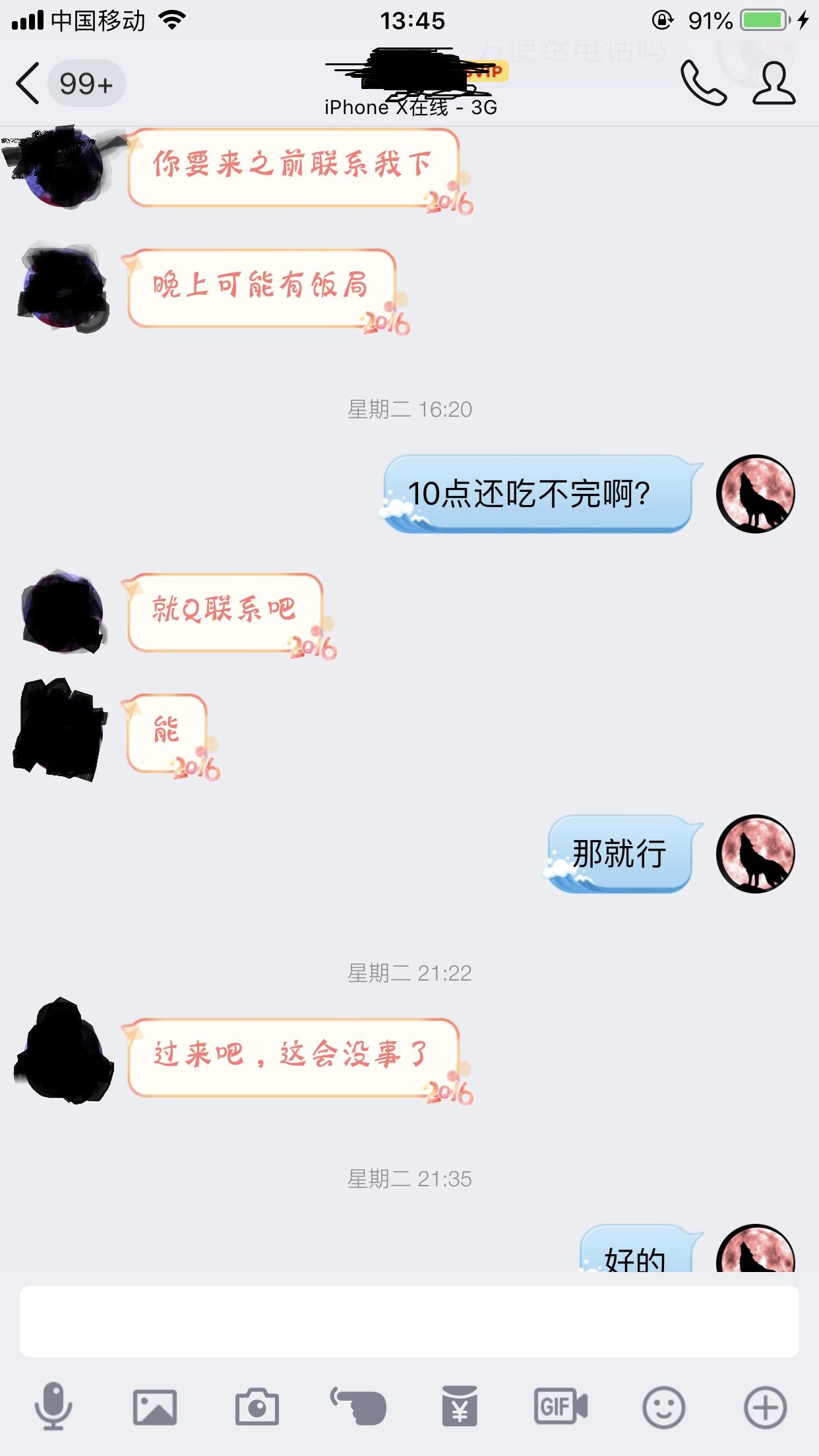The width and height of the screenshot is (819, 1456).
Task: Send a red packet
Action: 460,1407
